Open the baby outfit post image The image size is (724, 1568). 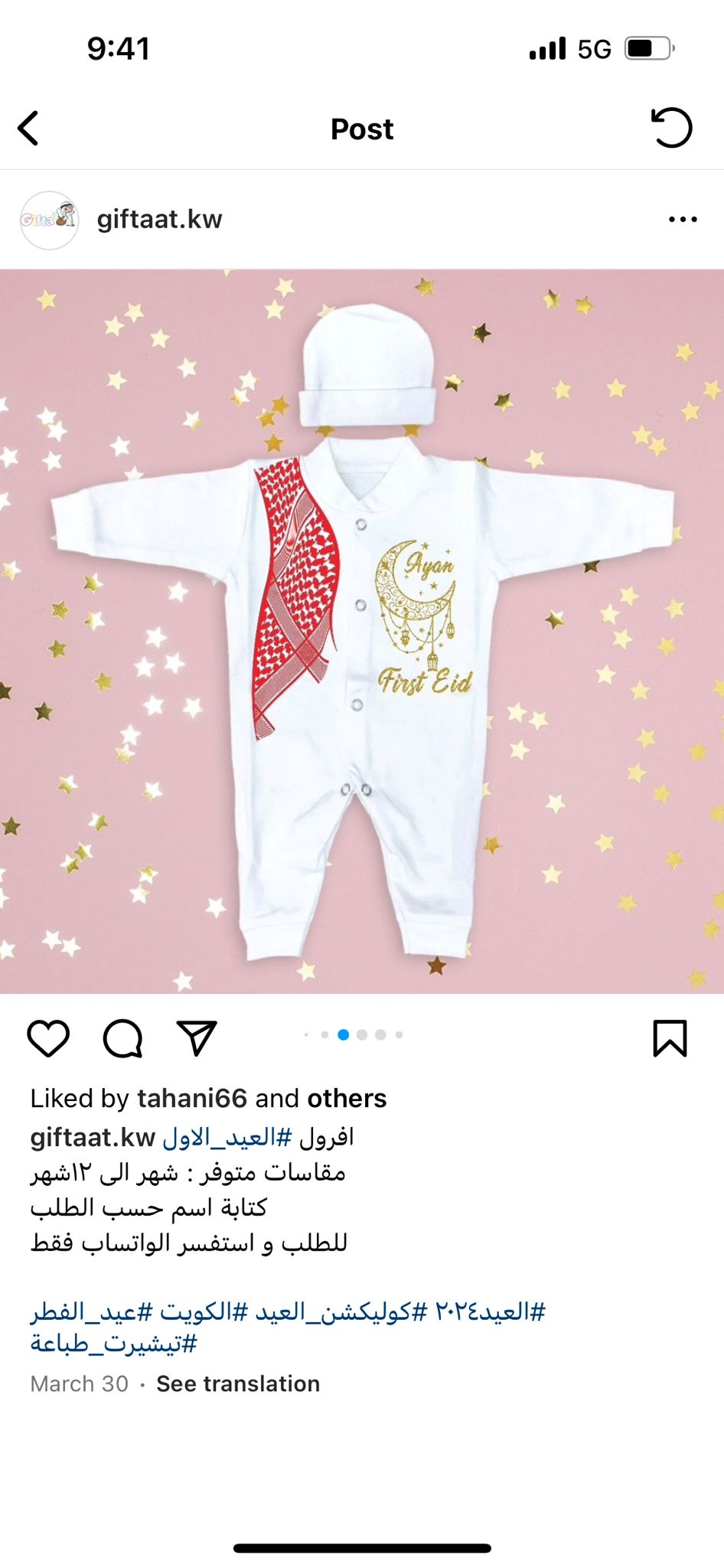(362, 631)
